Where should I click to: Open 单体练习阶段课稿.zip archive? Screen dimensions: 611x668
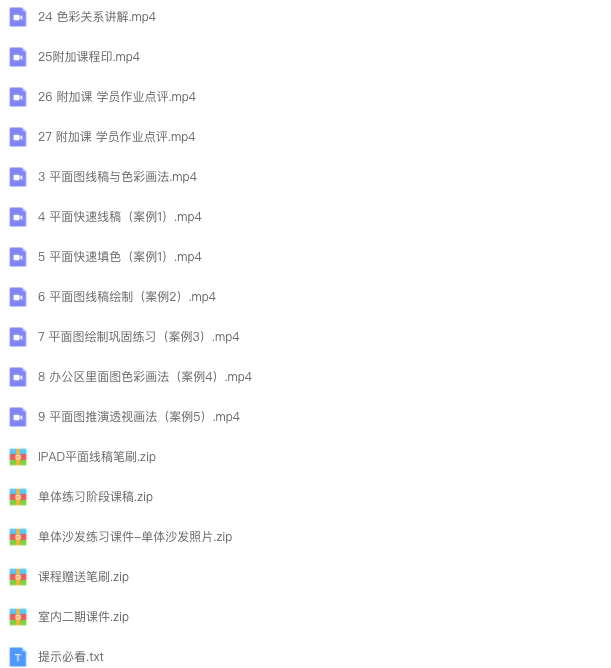pyautogui.click(x=95, y=497)
